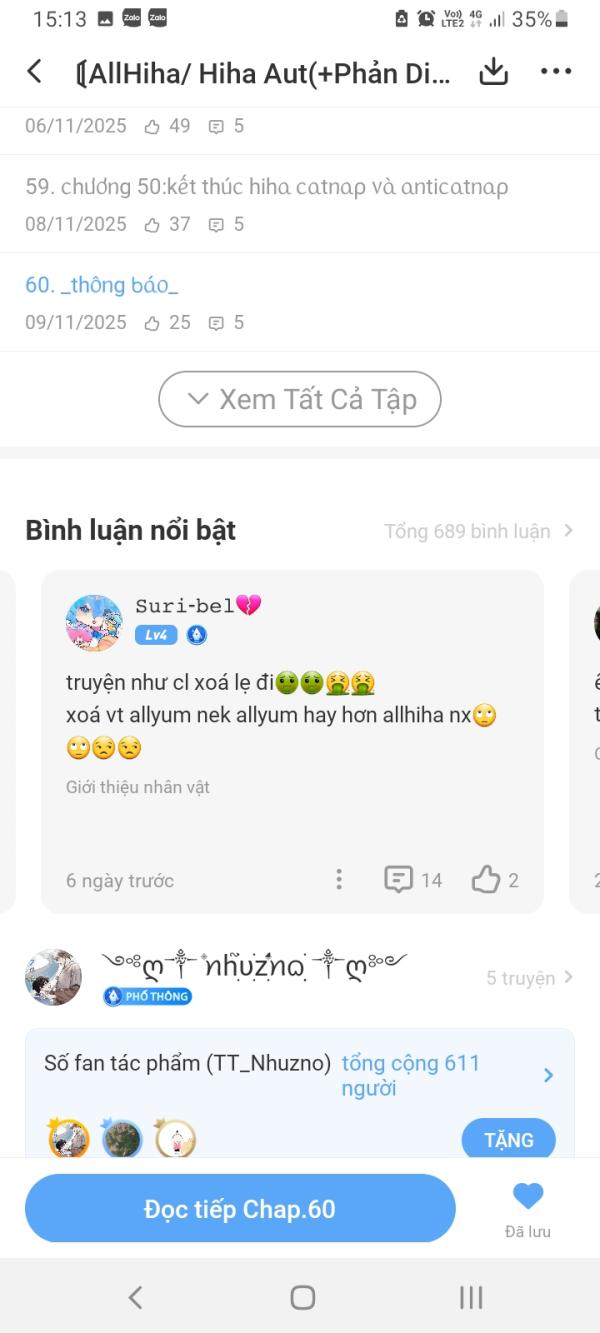The image size is (600, 1333).
Task: Open the Số fan tác phẩm details
Action: click(548, 1075)
